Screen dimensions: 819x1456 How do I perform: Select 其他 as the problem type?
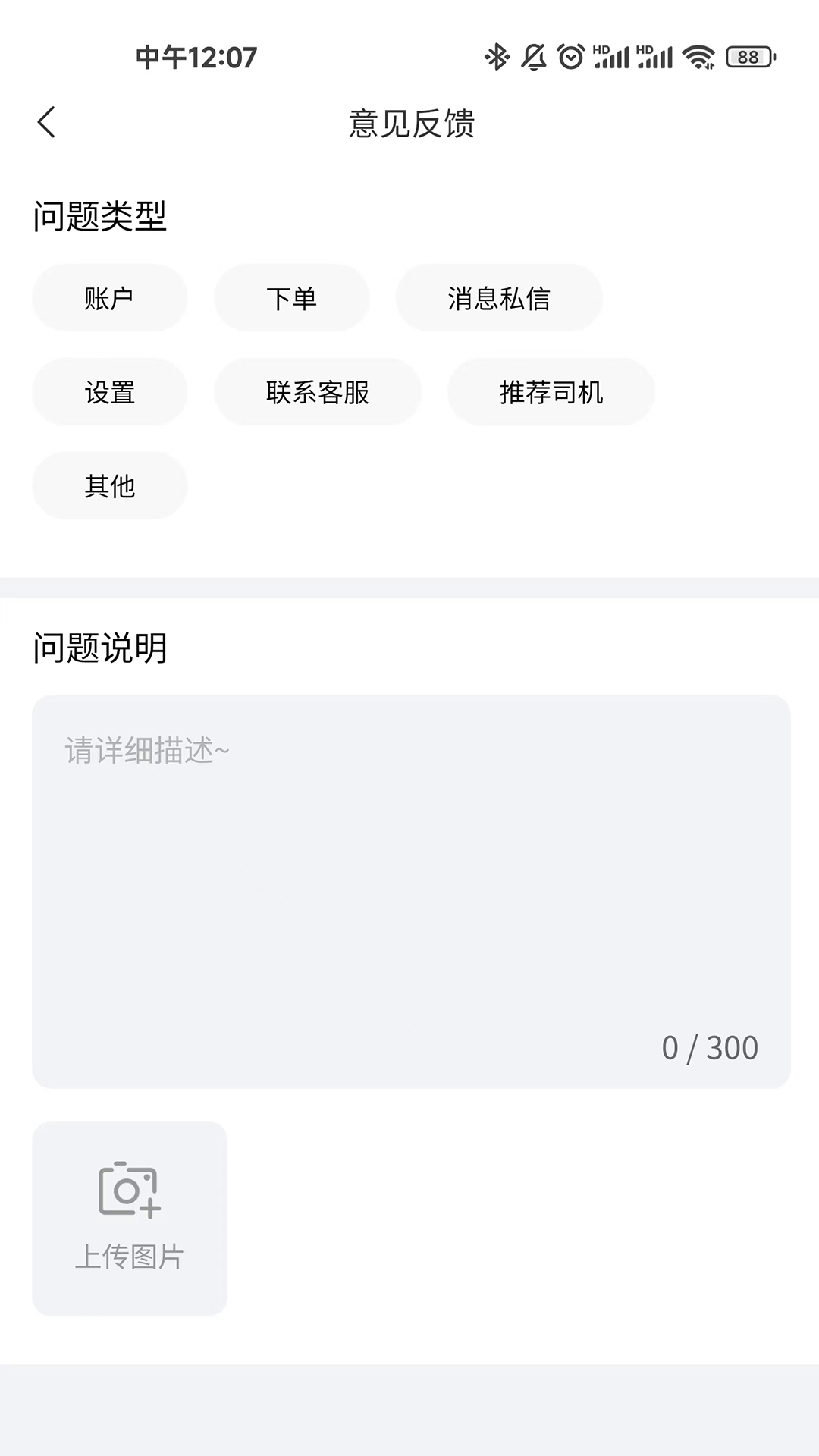click(x=109, y=485)
